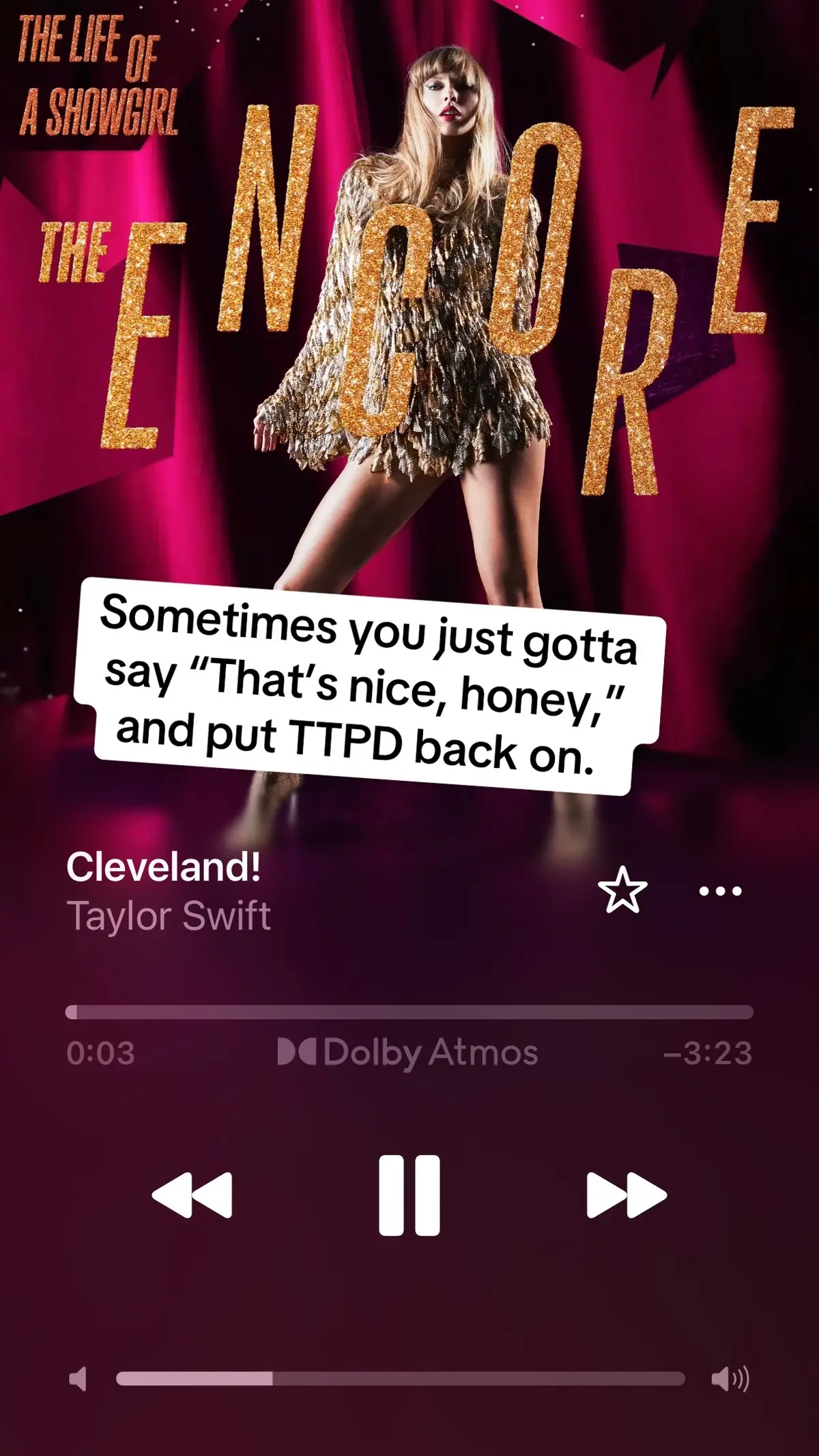The image size is (819, 1456).
Task: Favorite Cleveland! with the star icon
Action: (622, 890)
